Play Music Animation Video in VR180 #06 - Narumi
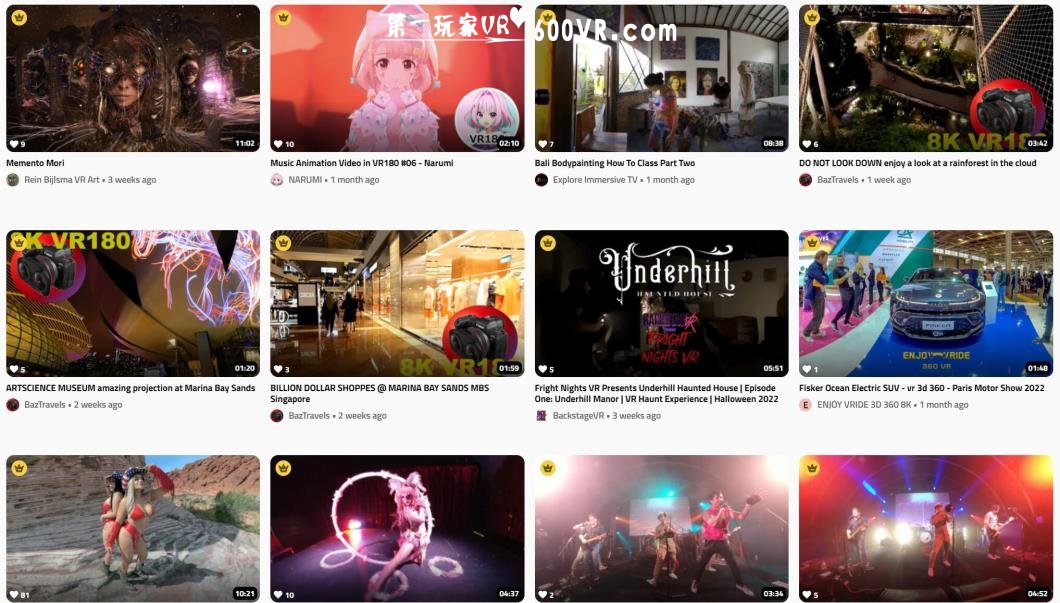Image resolution: width=1060 pixels, height=603 pixels. tap(397, 78)
